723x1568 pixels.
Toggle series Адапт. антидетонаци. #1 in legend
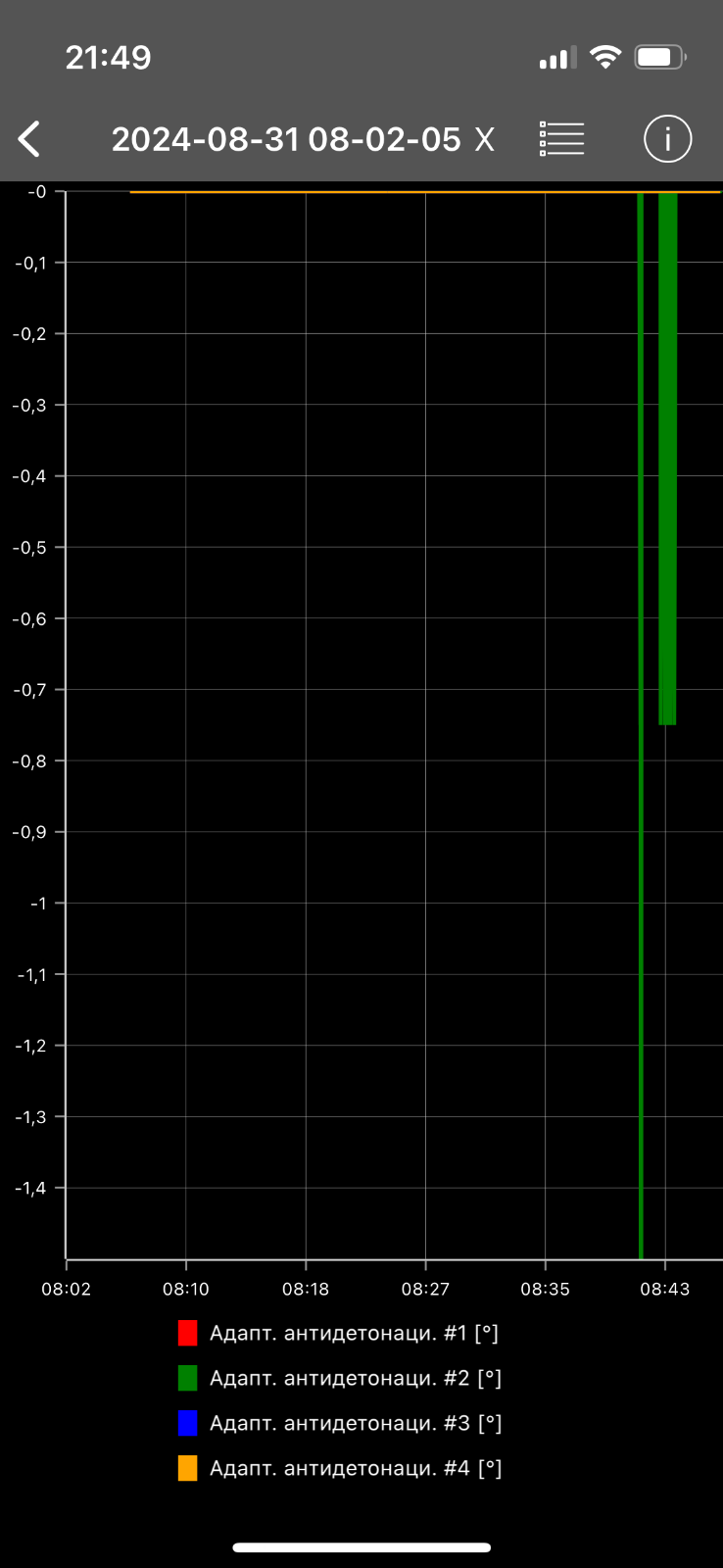[x=339, y=1333]
